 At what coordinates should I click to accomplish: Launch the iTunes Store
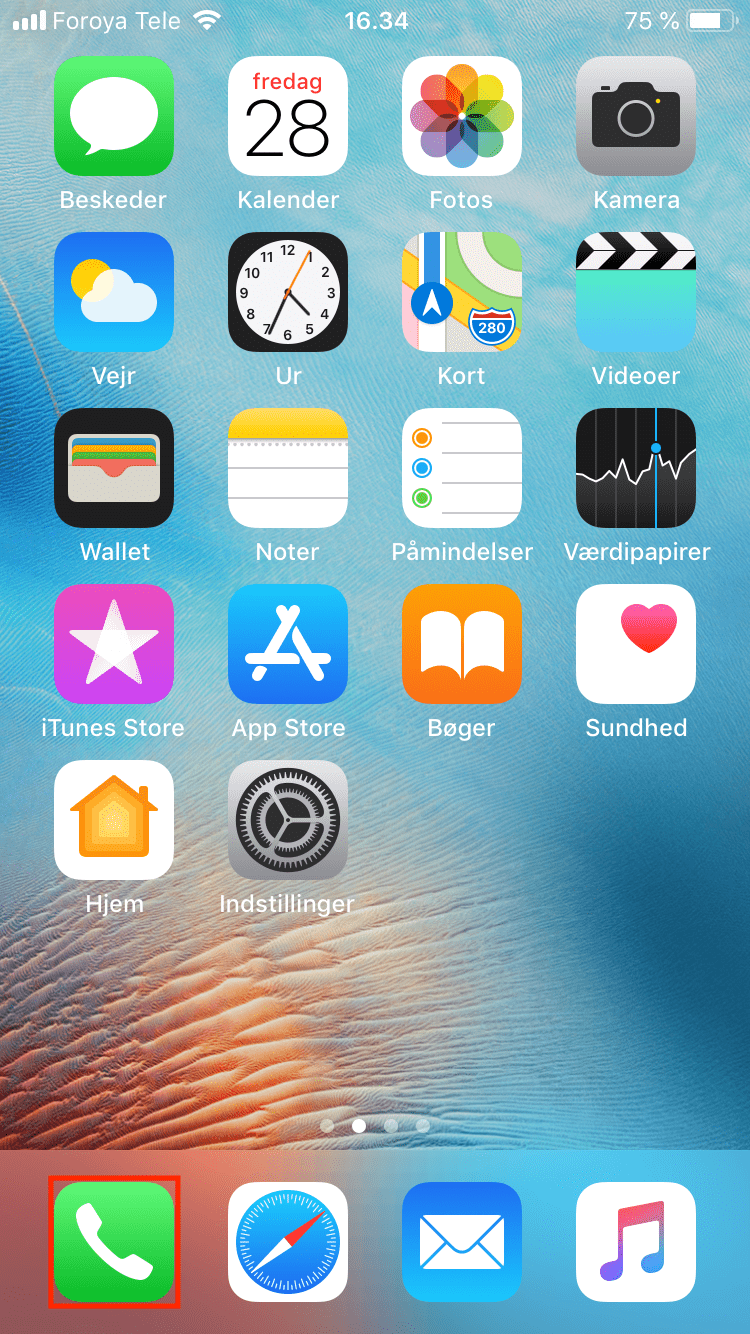(x=113, y=644)
